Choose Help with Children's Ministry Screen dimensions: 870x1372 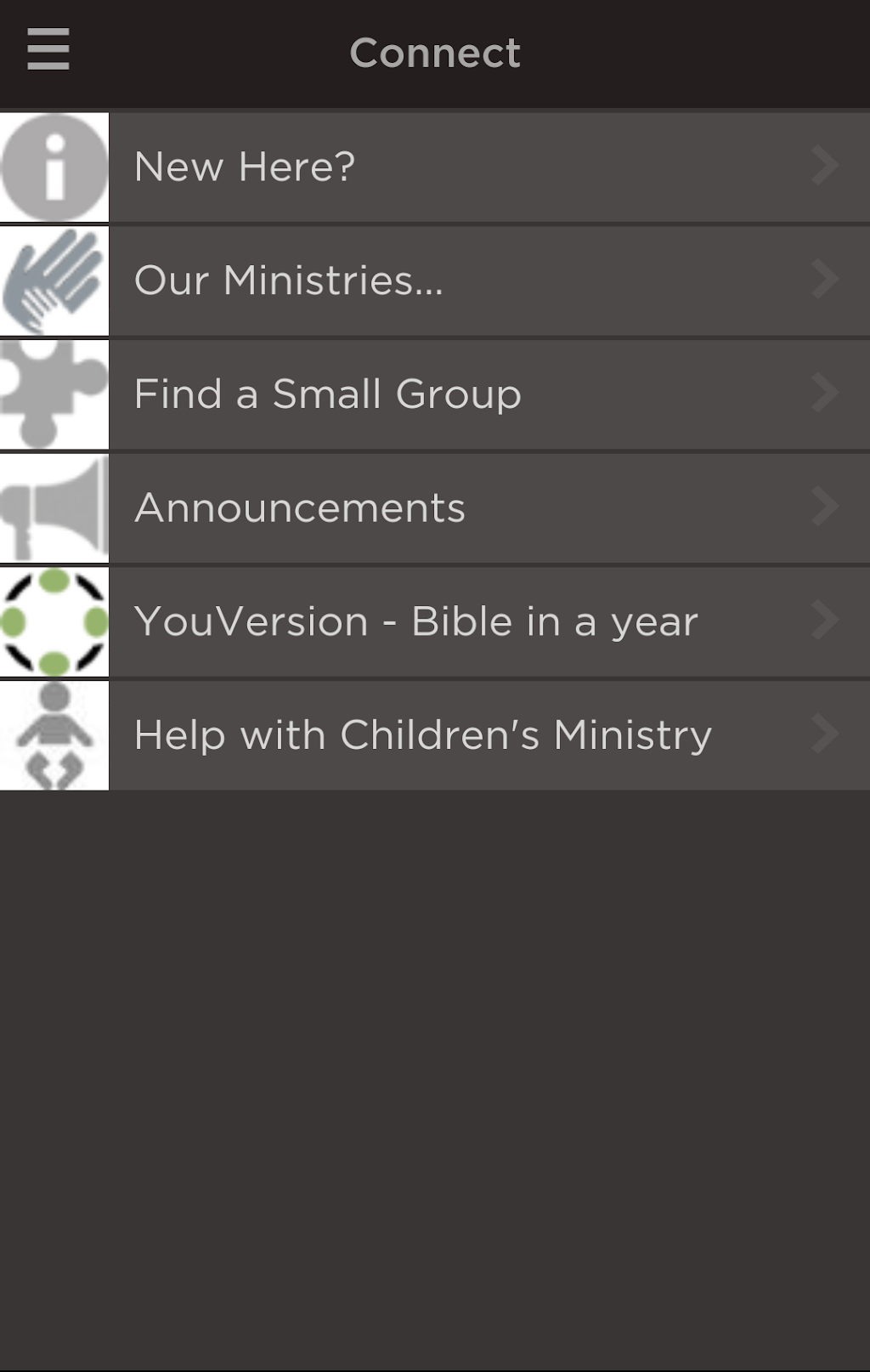pos(435,735)
